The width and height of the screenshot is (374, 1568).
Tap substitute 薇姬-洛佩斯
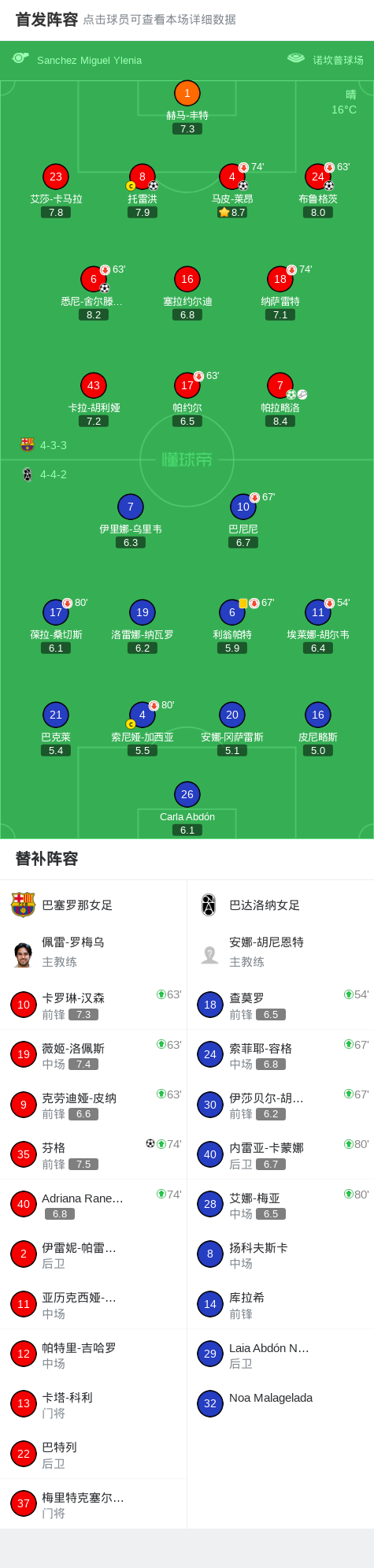point(94,1056)
